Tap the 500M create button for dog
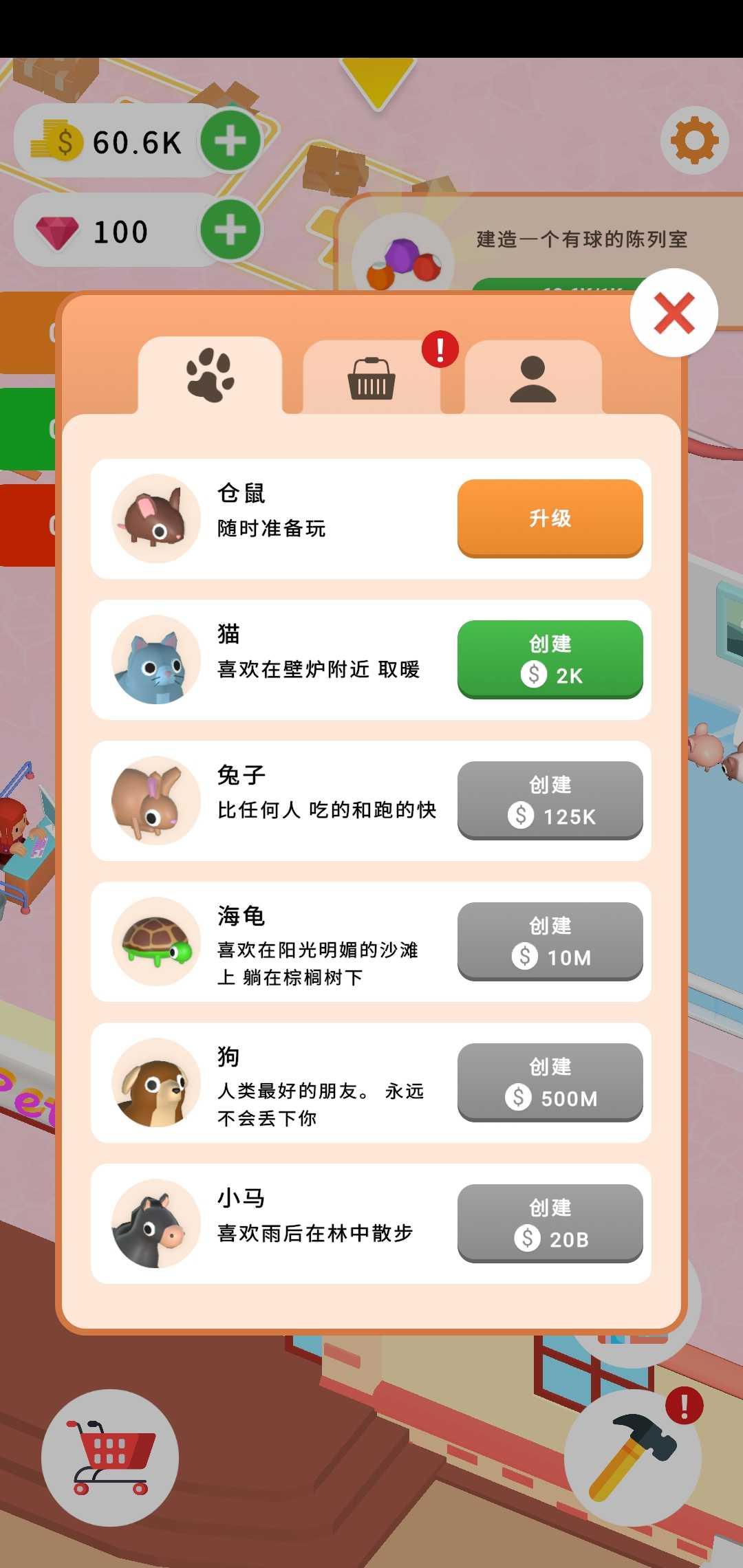Image resolution: width=743 pixels, height=1568 pixels. [550, 1082]
